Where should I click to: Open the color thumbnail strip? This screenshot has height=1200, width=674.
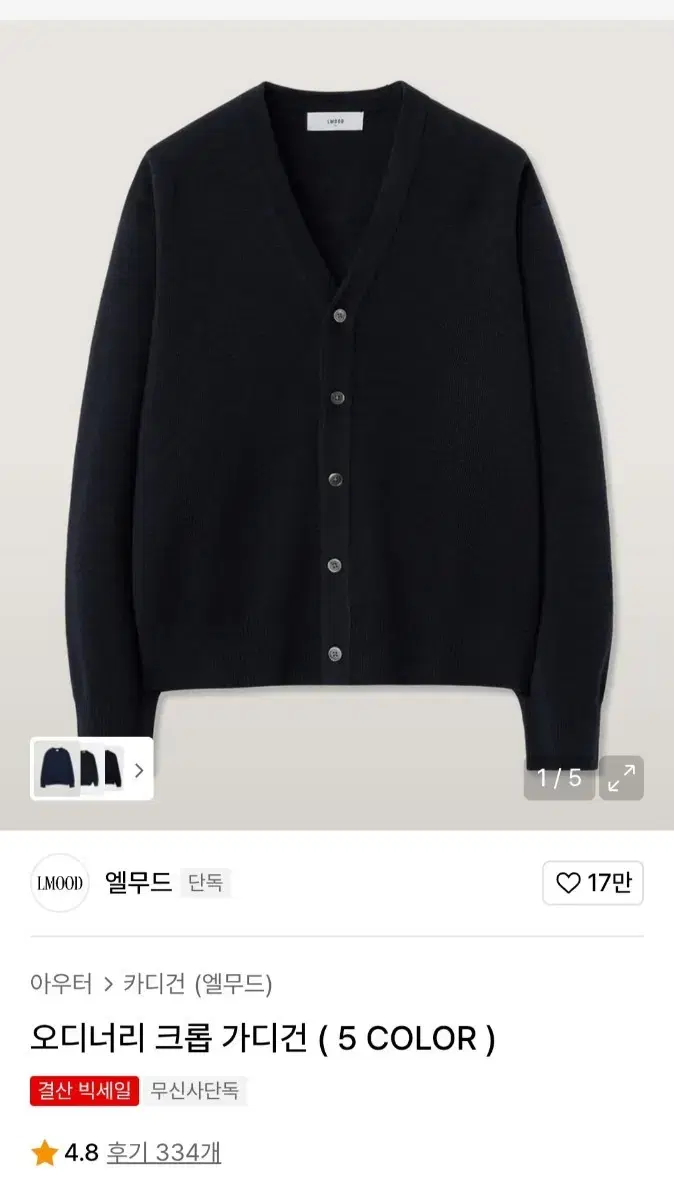coord(92,769)
